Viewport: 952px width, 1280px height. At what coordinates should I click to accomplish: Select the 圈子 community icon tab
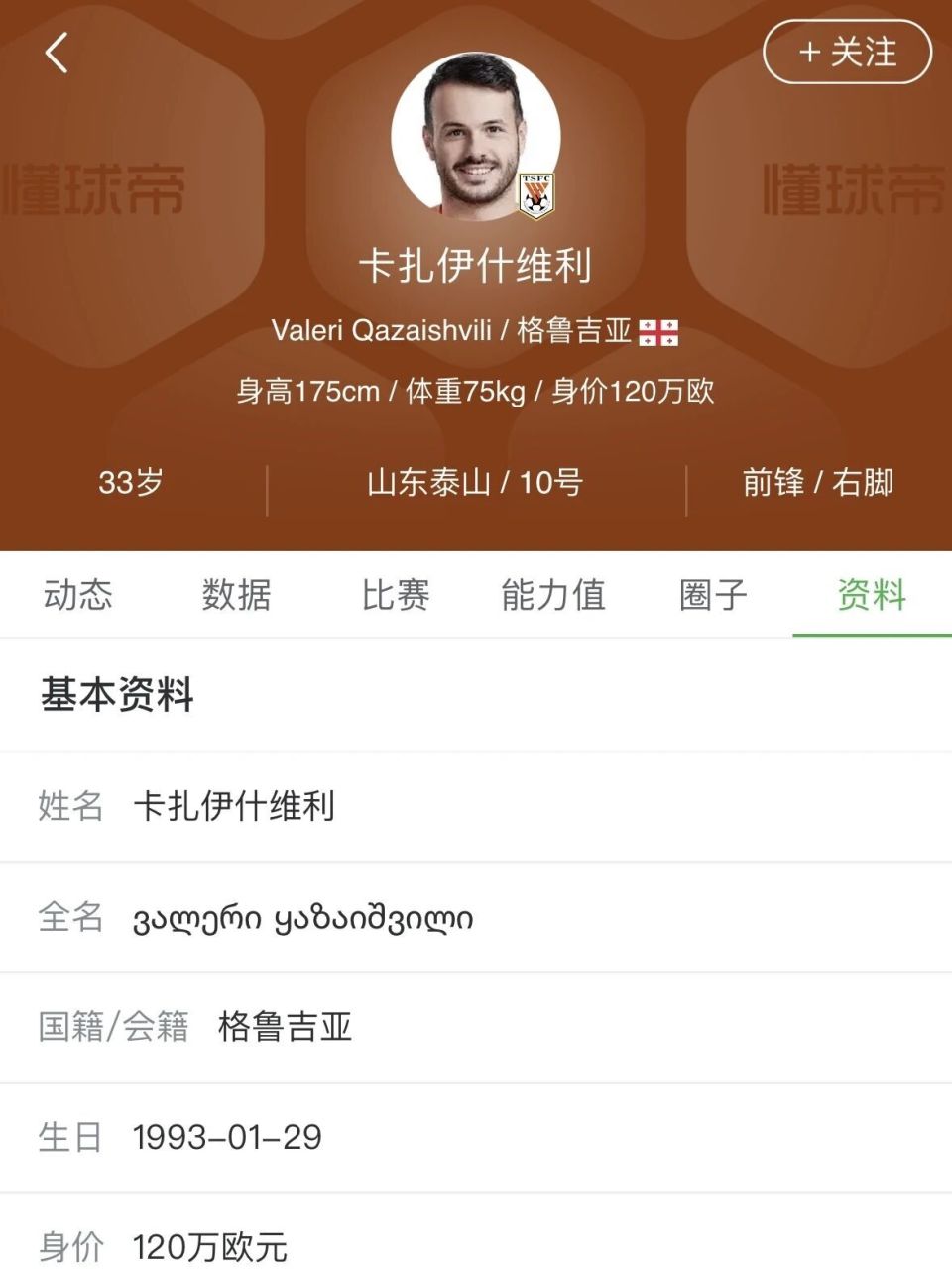click(x=714, y=595)
